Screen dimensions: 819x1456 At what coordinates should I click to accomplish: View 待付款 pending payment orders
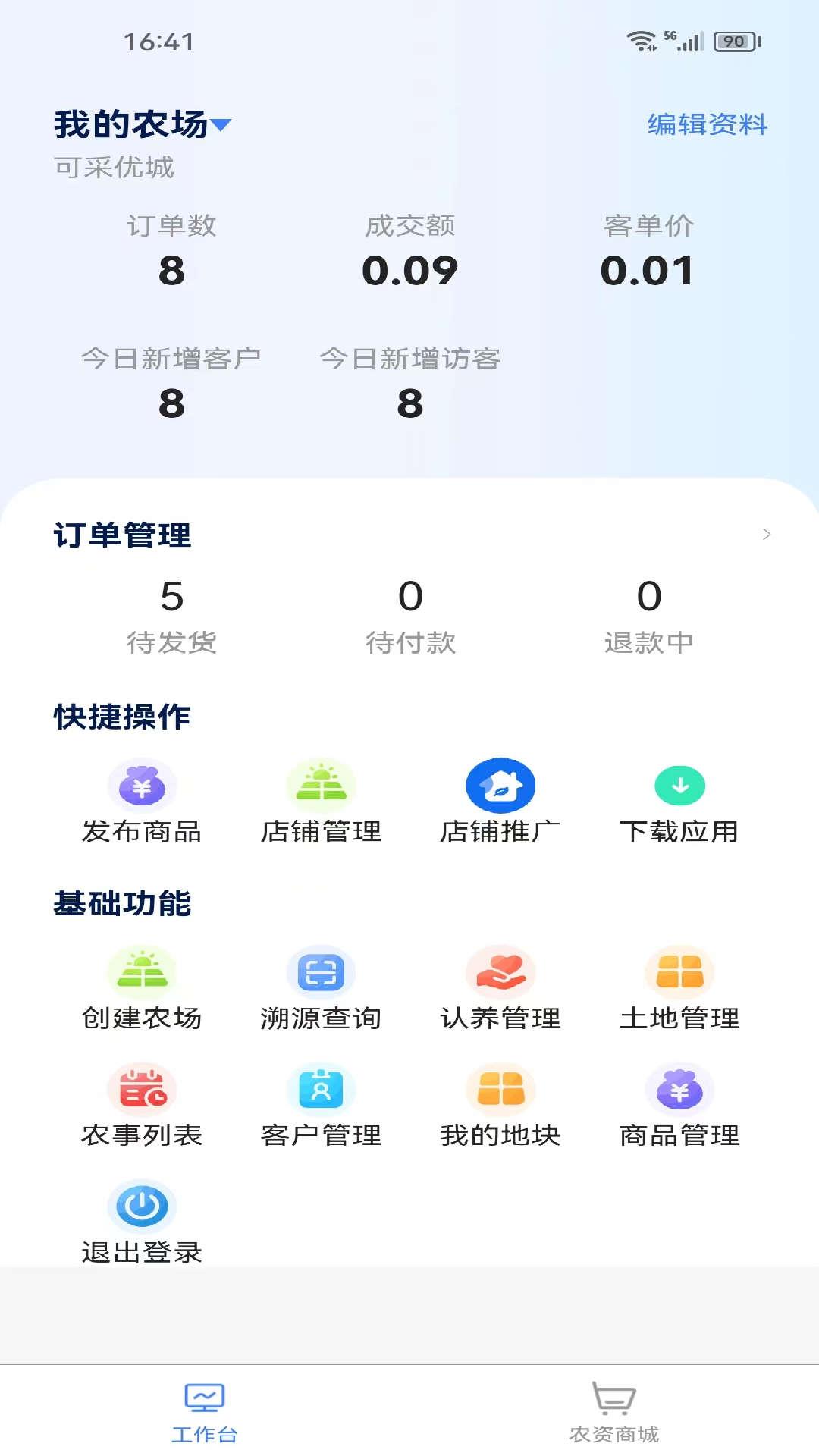pos(410,616)
